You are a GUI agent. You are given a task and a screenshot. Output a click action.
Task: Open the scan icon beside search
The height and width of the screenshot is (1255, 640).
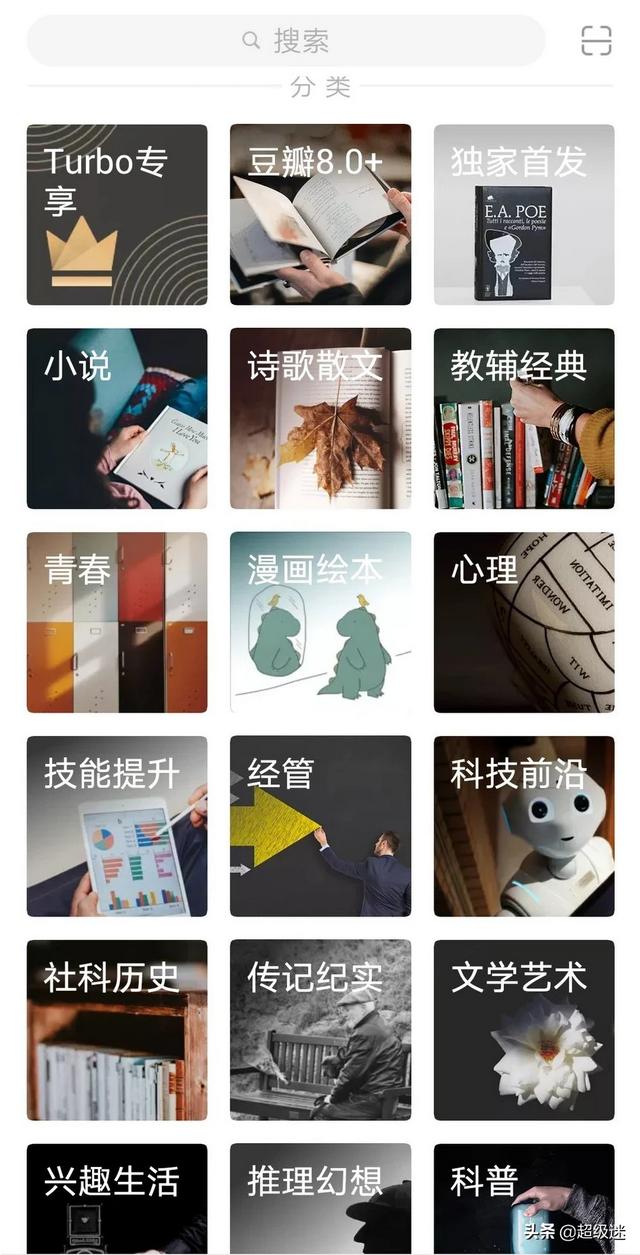click(x=597, y=40)
